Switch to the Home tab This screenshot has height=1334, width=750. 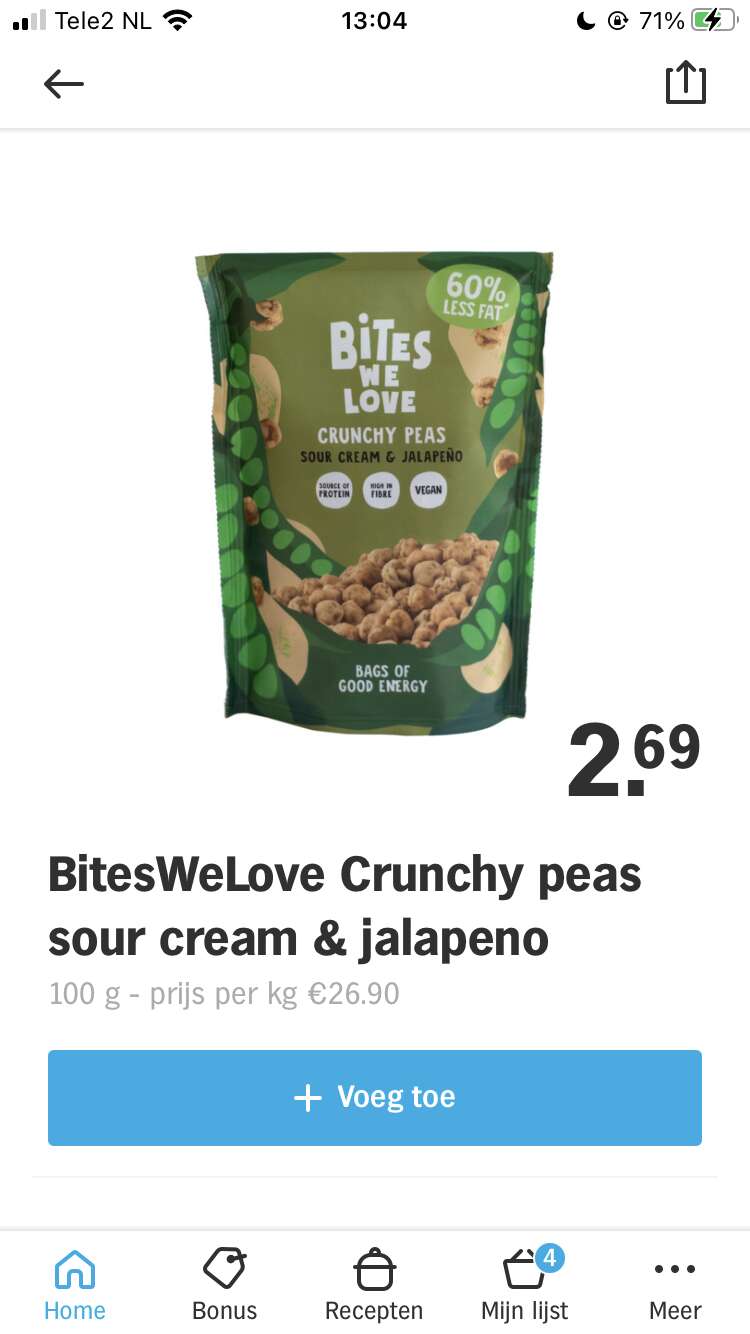(x=75, y=1284)
